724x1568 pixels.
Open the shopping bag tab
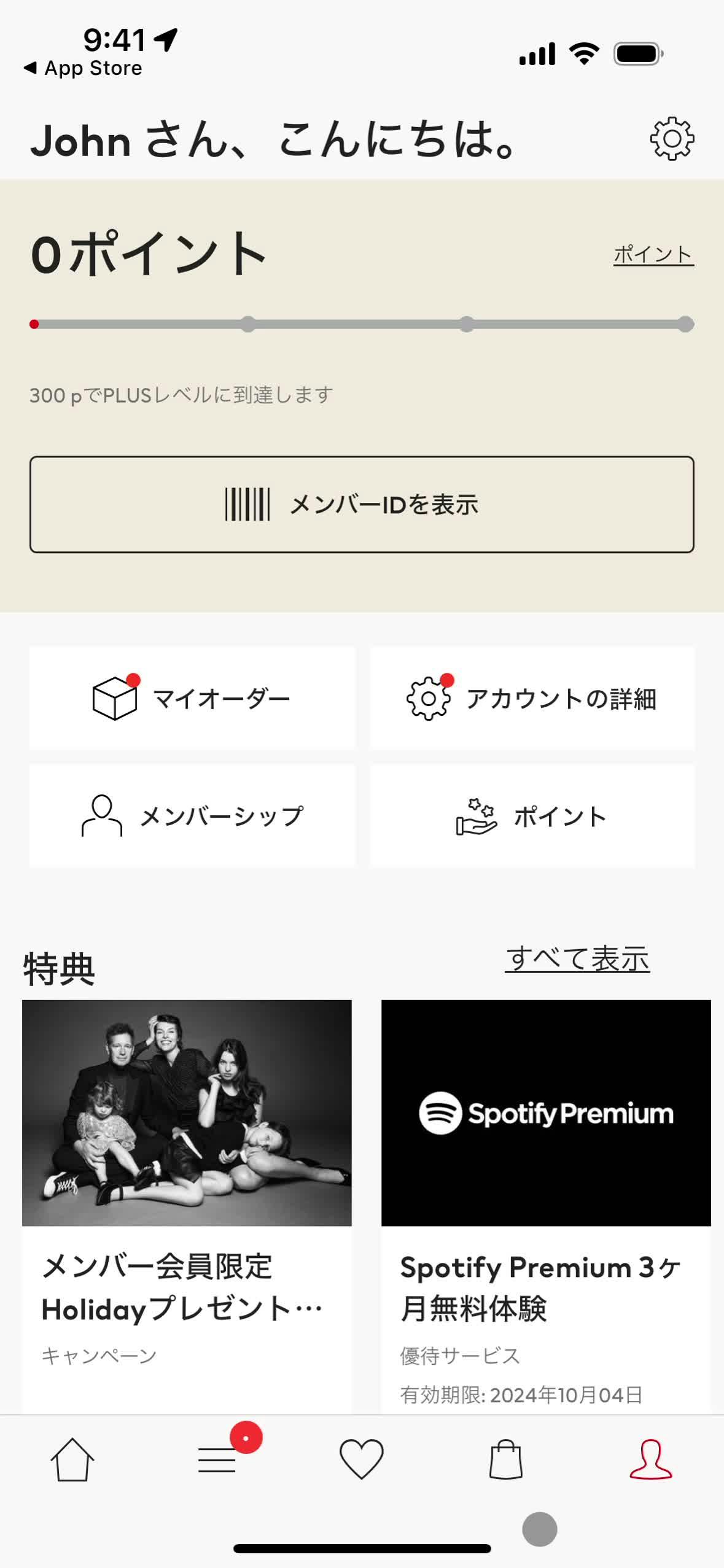(505, 1459)
